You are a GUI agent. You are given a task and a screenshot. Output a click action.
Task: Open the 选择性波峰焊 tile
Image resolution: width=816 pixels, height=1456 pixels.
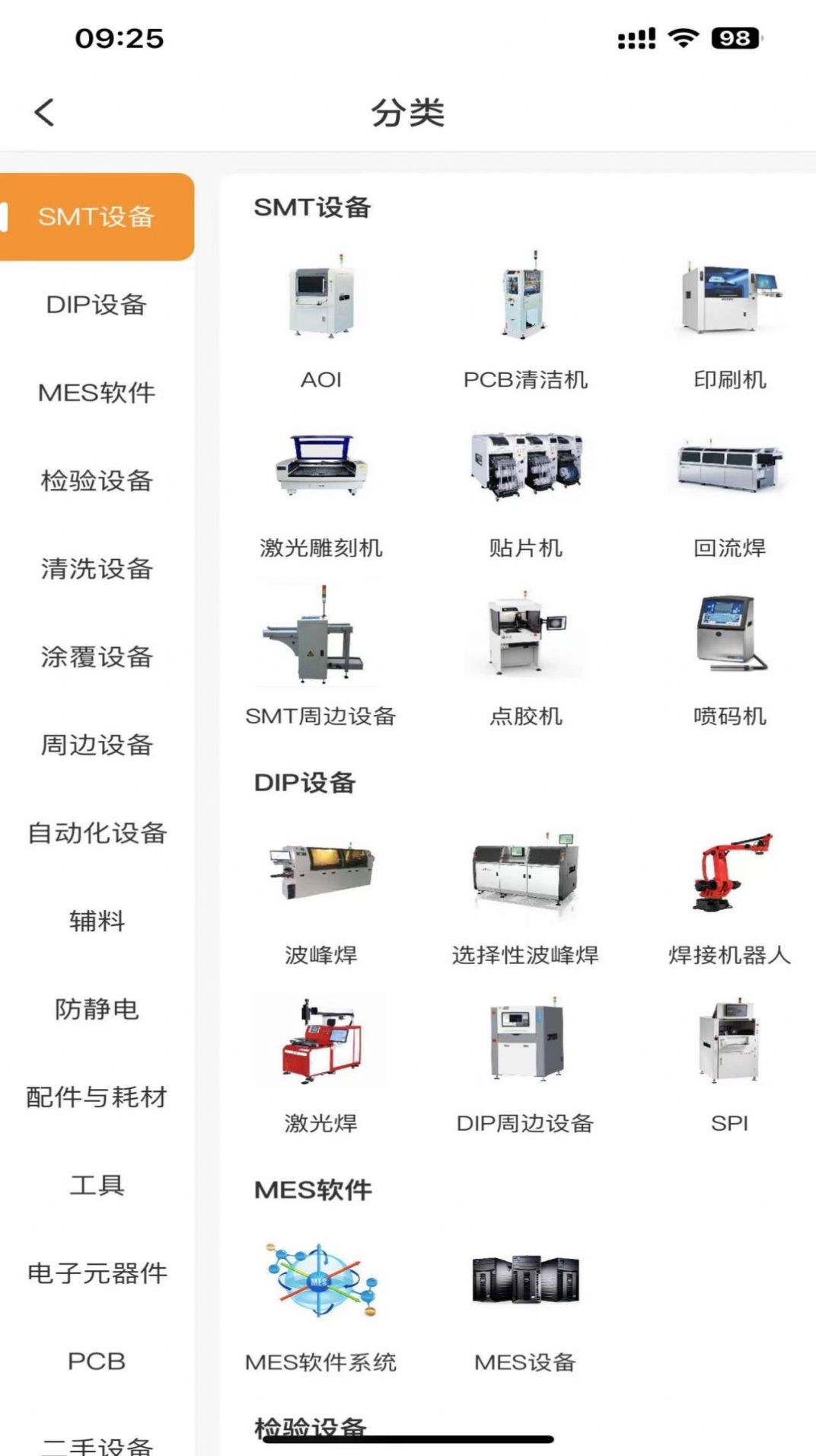(525, 895)
